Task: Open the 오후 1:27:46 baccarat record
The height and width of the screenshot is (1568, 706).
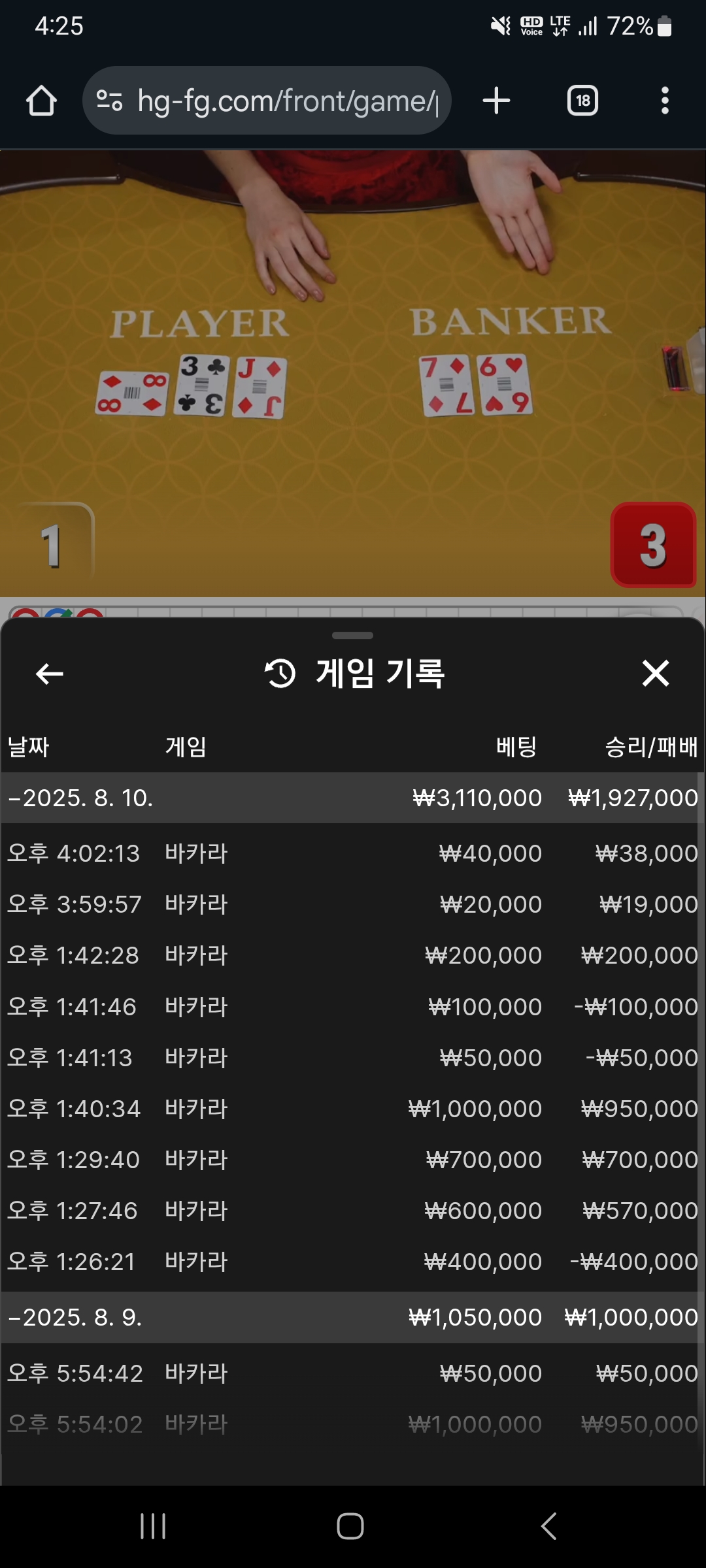Action: (353, 1211)
